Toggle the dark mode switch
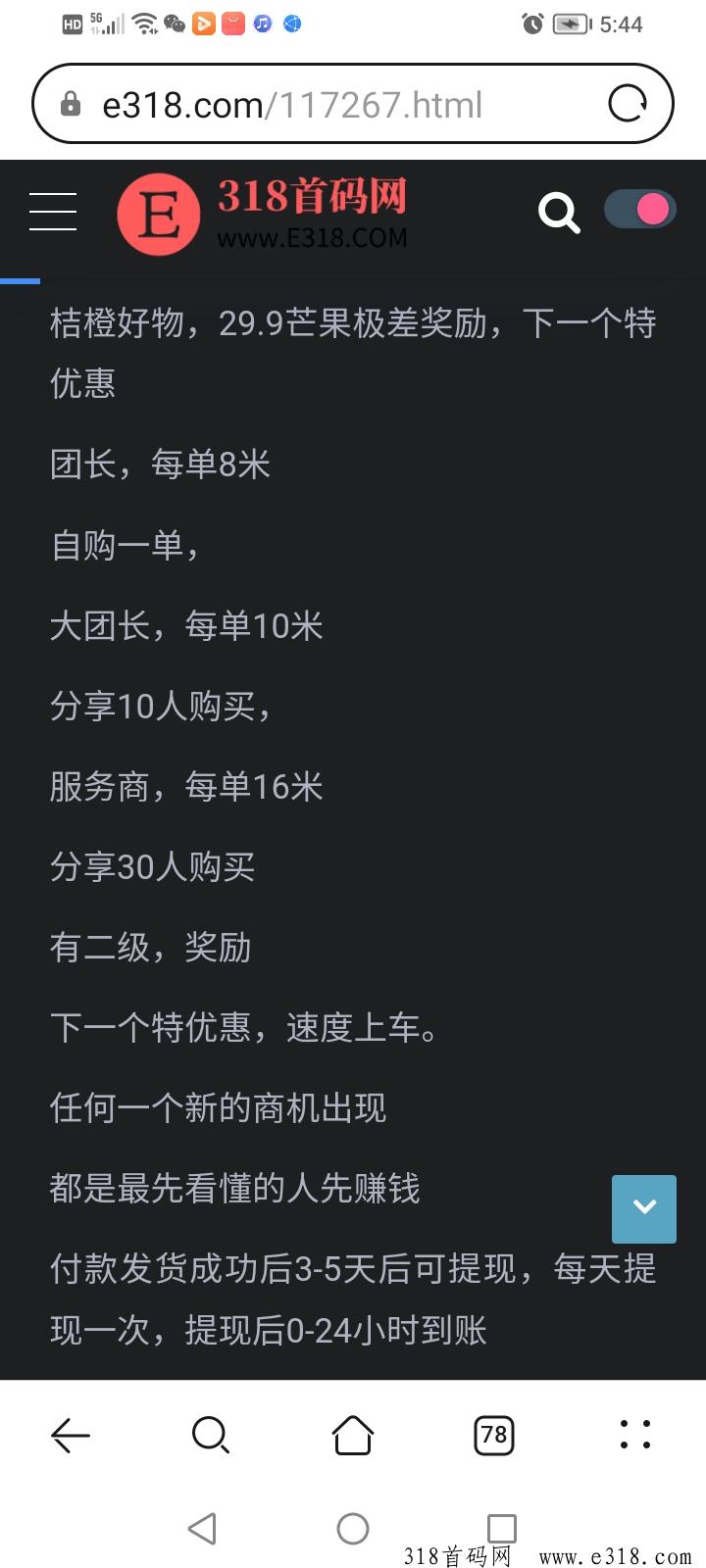Screen dimensions: 706x1568 (x=639, y=209)
